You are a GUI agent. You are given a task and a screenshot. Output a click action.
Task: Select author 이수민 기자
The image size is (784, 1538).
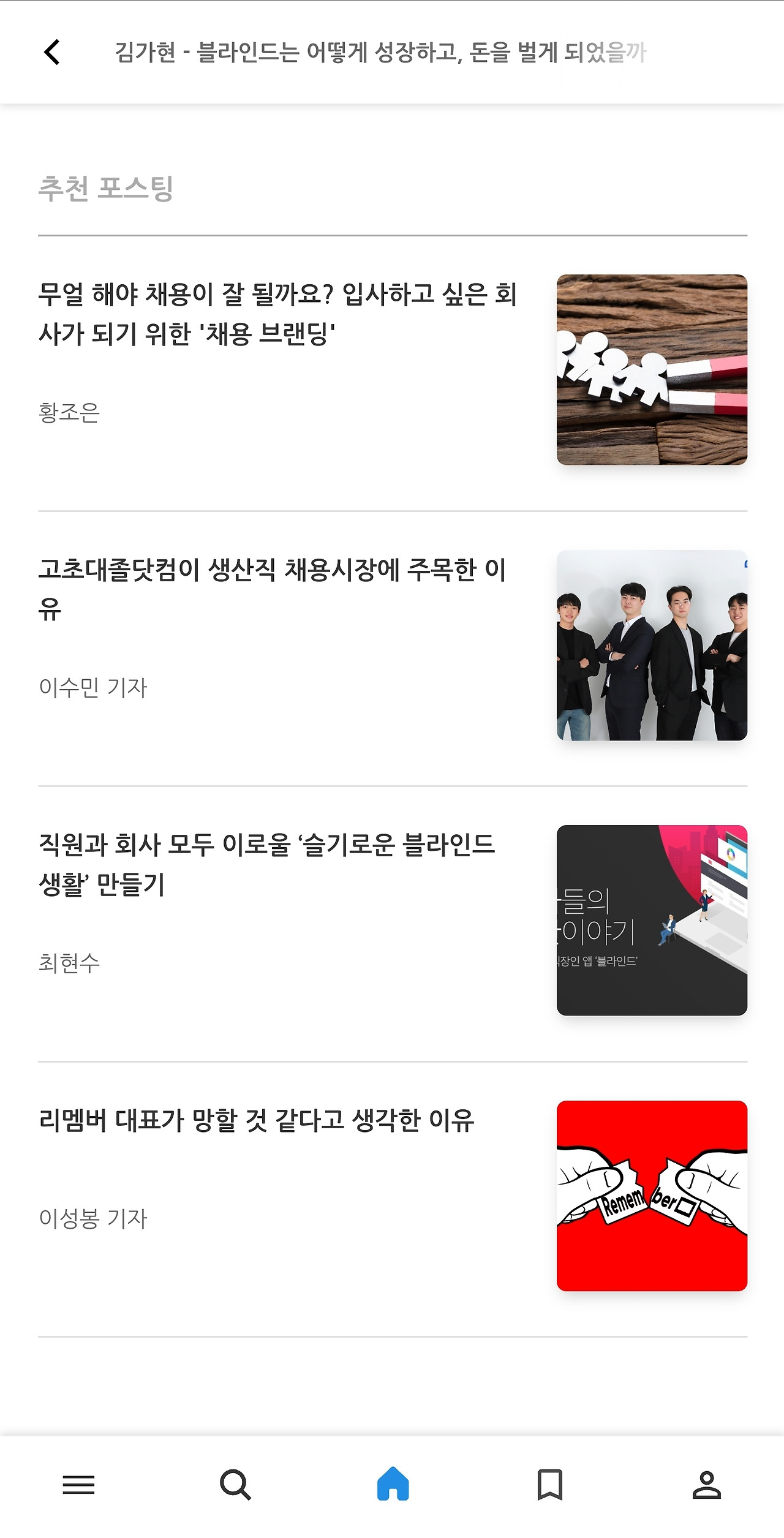93,688
